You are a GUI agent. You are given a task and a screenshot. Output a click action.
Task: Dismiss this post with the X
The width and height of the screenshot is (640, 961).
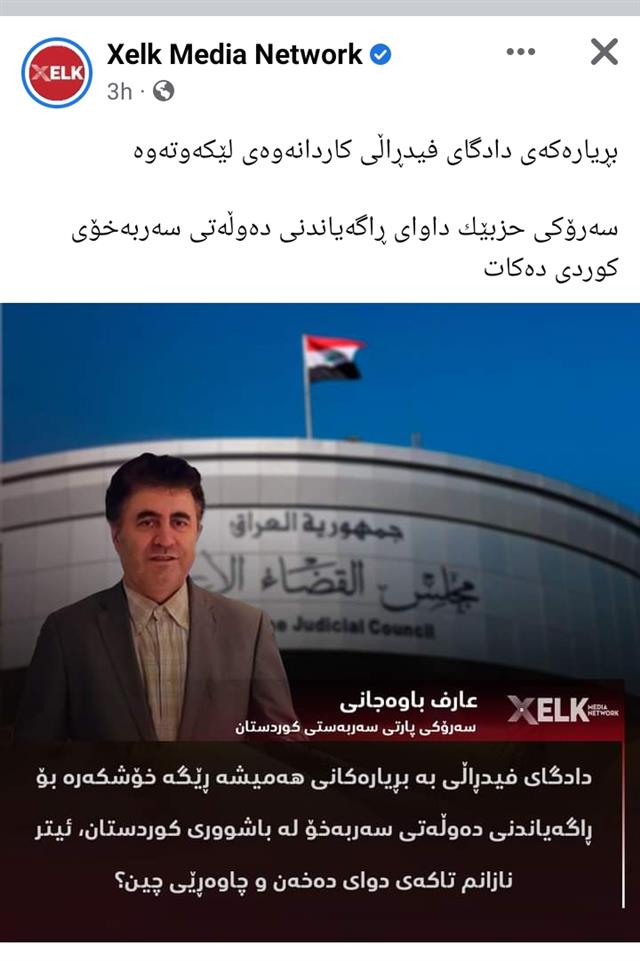pyautogui.click(x=603, y=52)
